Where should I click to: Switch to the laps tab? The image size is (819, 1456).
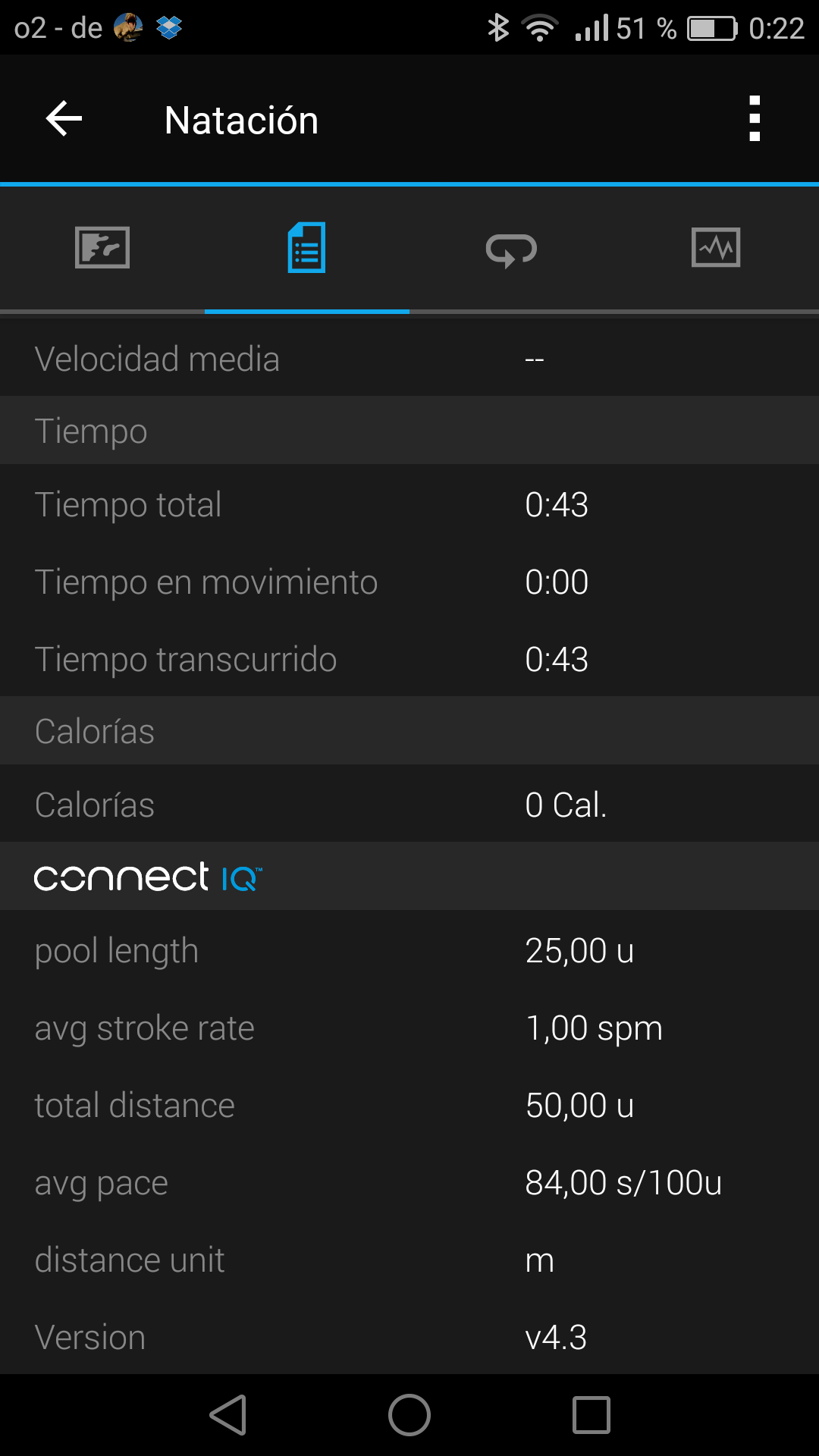(x=512, y=249)
